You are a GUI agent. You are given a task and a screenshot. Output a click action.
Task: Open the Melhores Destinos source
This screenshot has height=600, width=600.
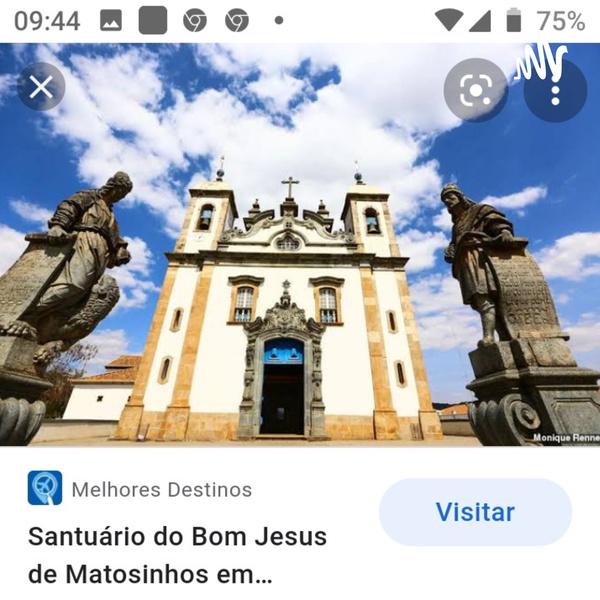pos(160,489)
